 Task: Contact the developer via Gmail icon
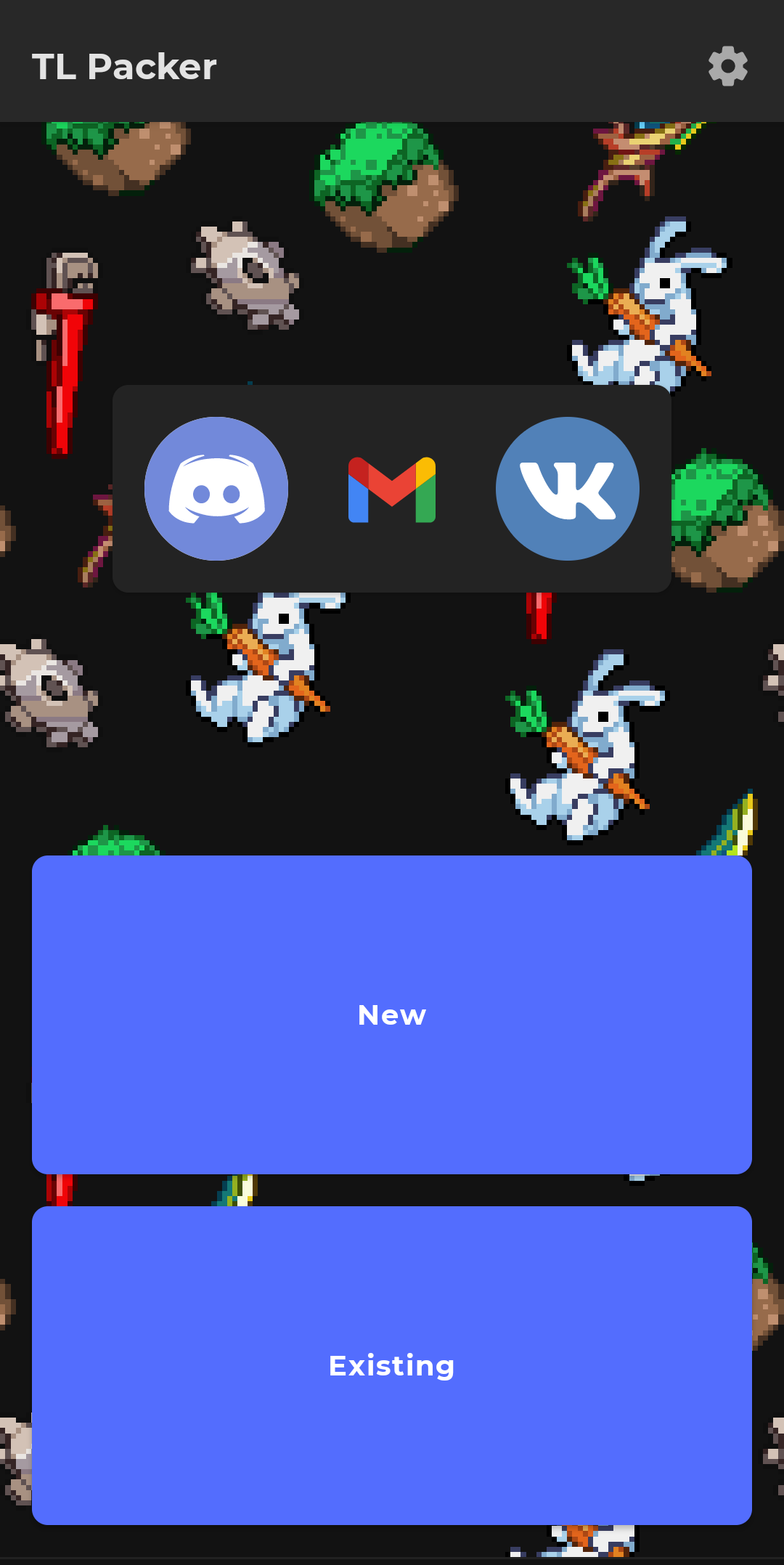[x=392, y=489]
